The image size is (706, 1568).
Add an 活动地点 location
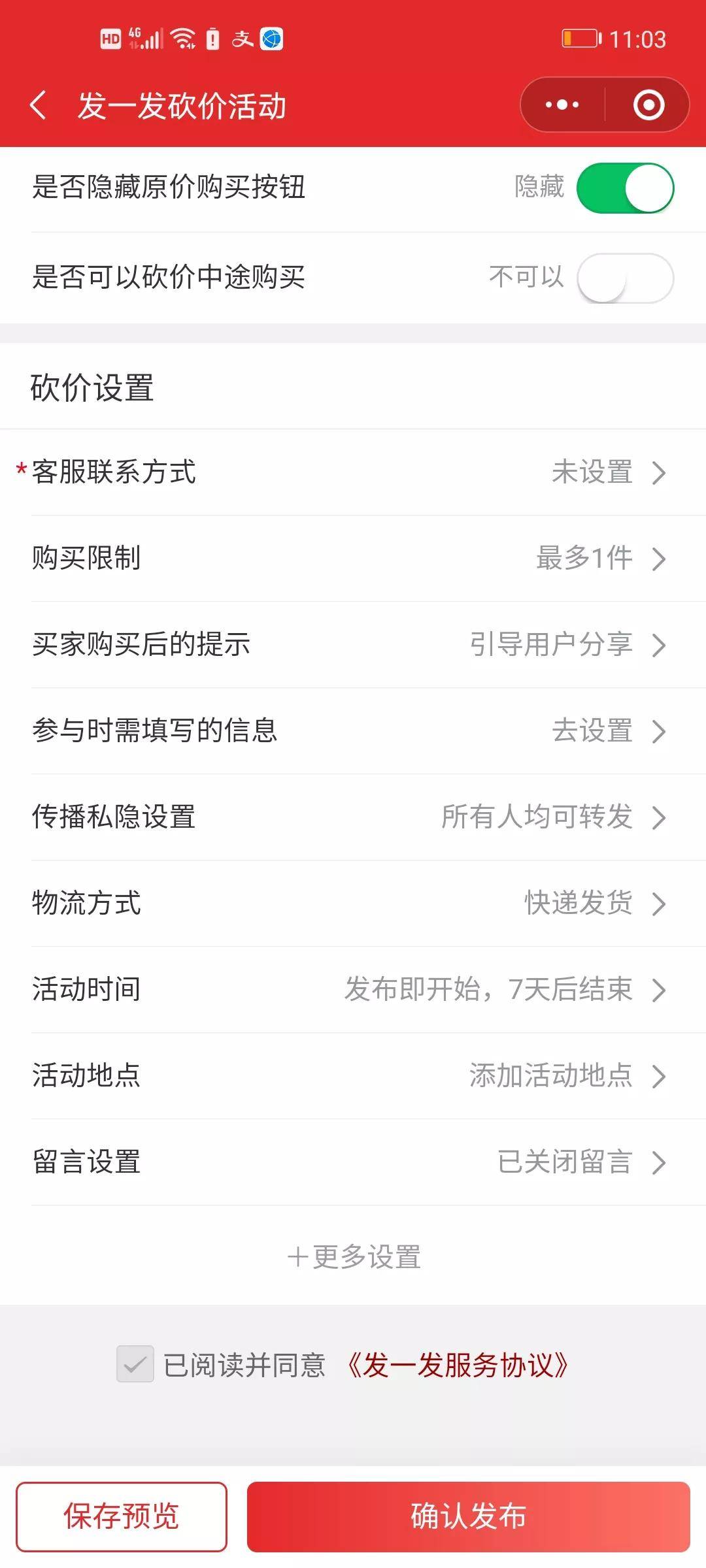click(x=353, y=1076)
